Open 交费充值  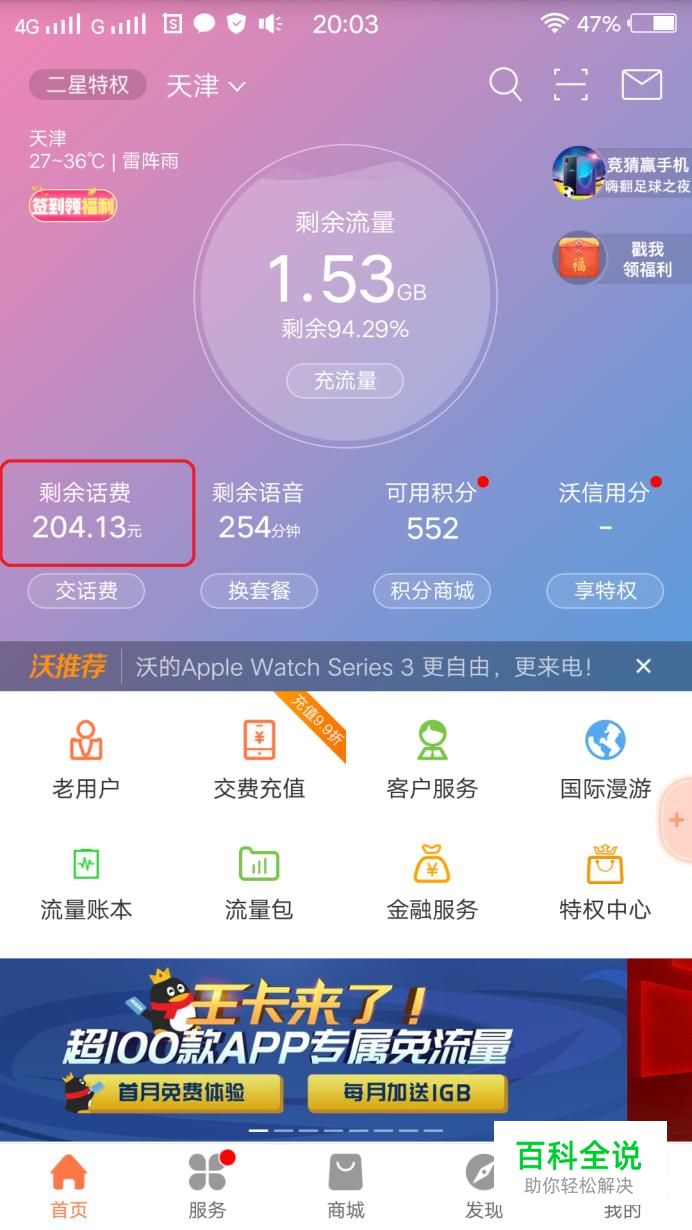click(x=259, y=760)
